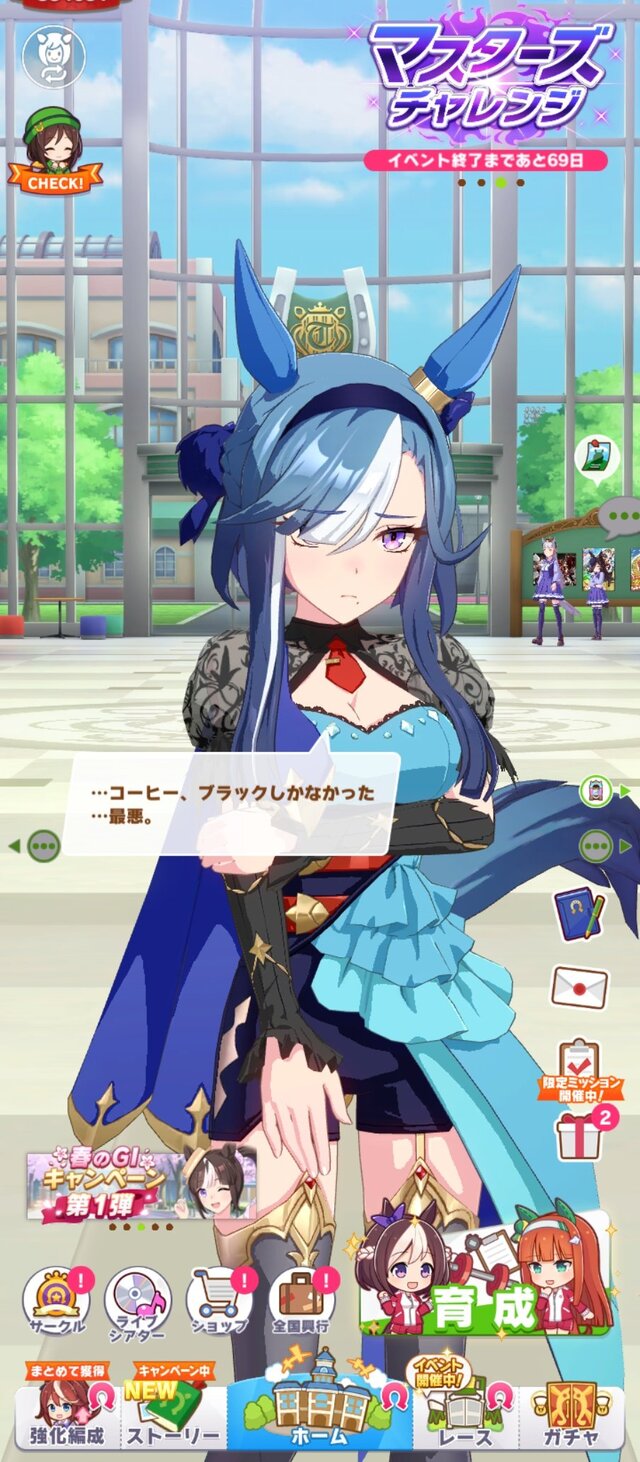Open 全国興行
This screenshot has width=640, height=1462.
coord(301,1302)
